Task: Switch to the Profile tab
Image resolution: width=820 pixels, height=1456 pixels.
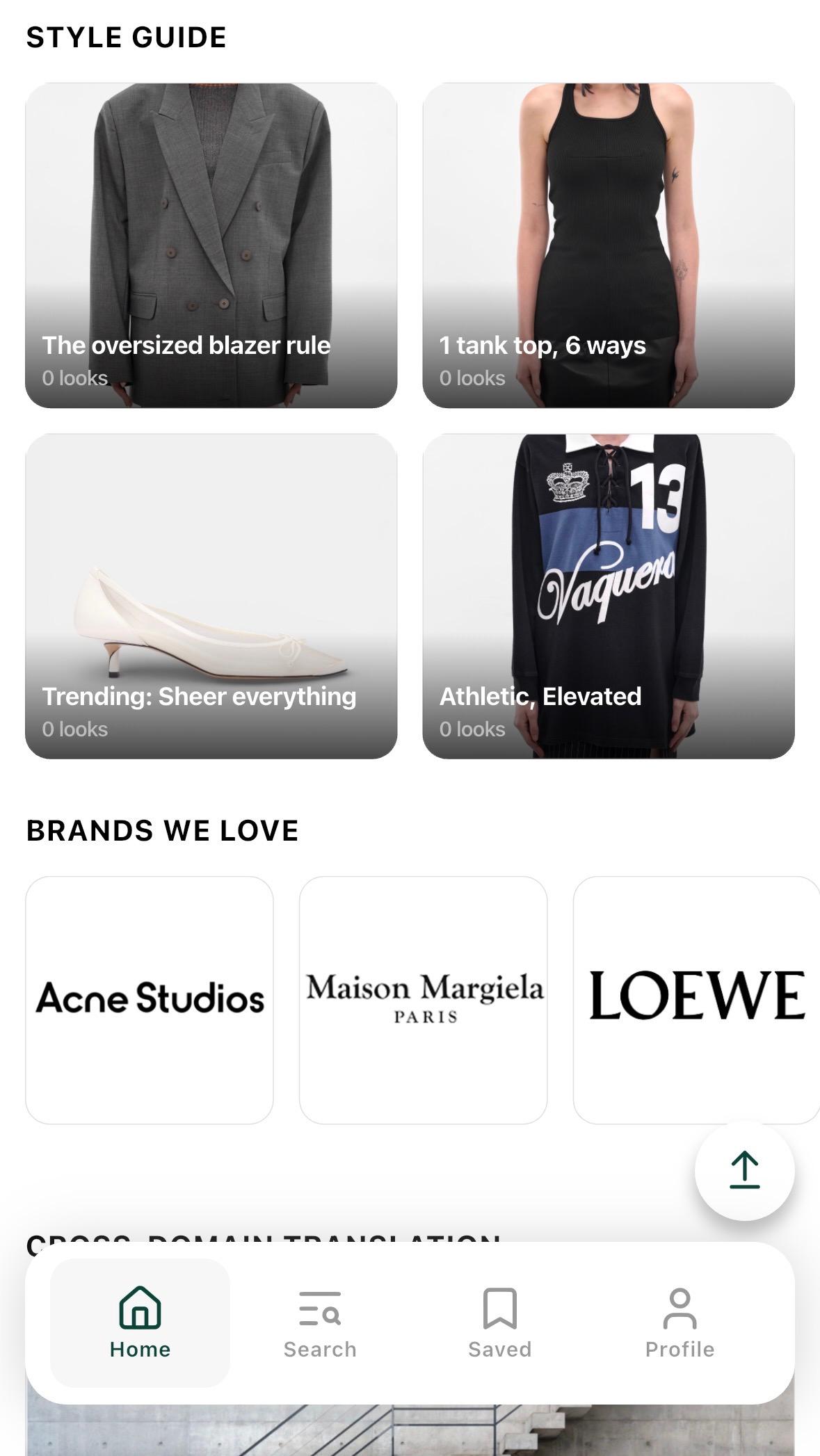Action: click(680, 1322)
